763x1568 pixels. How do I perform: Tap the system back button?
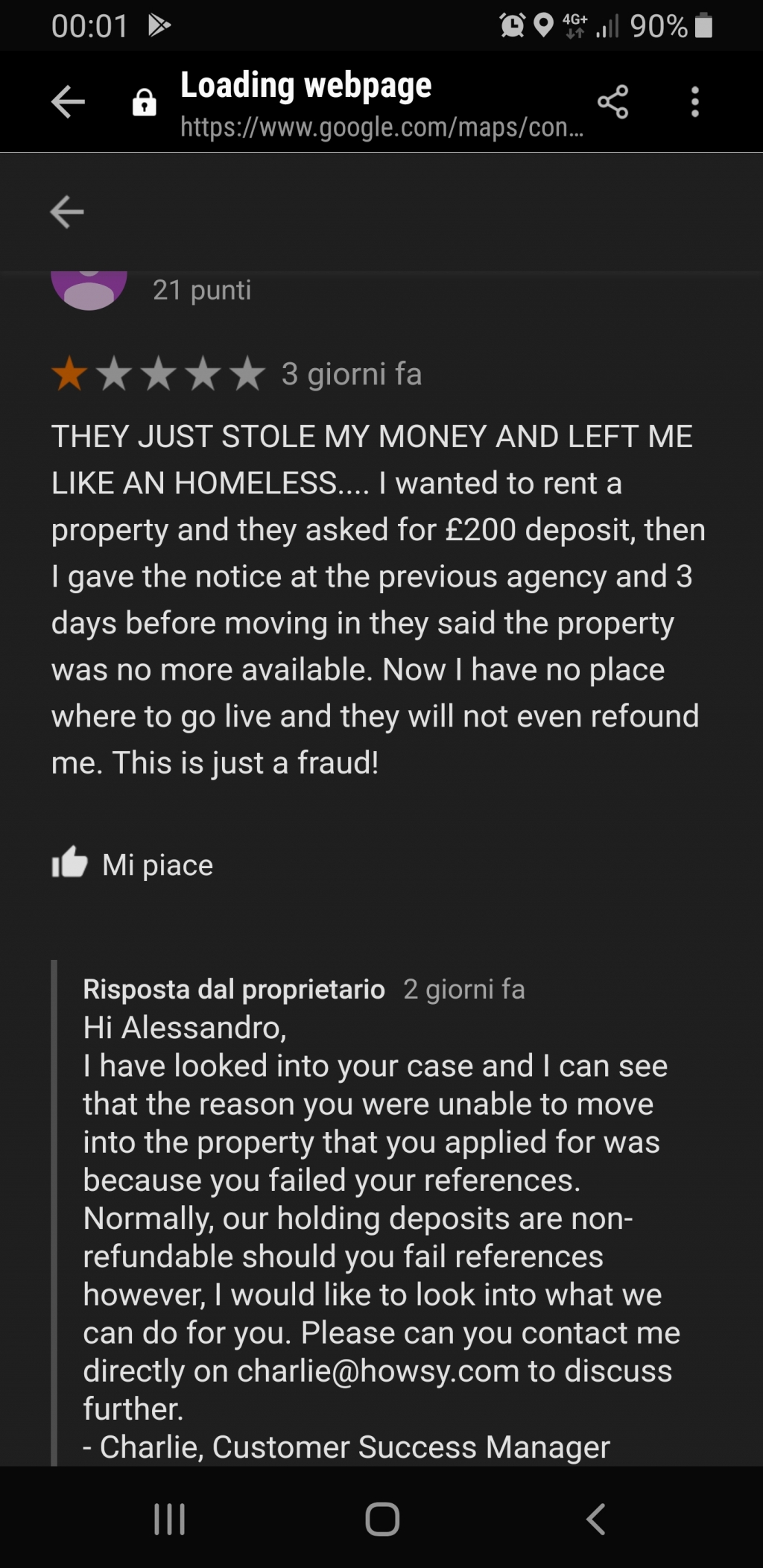(595, 1518)
